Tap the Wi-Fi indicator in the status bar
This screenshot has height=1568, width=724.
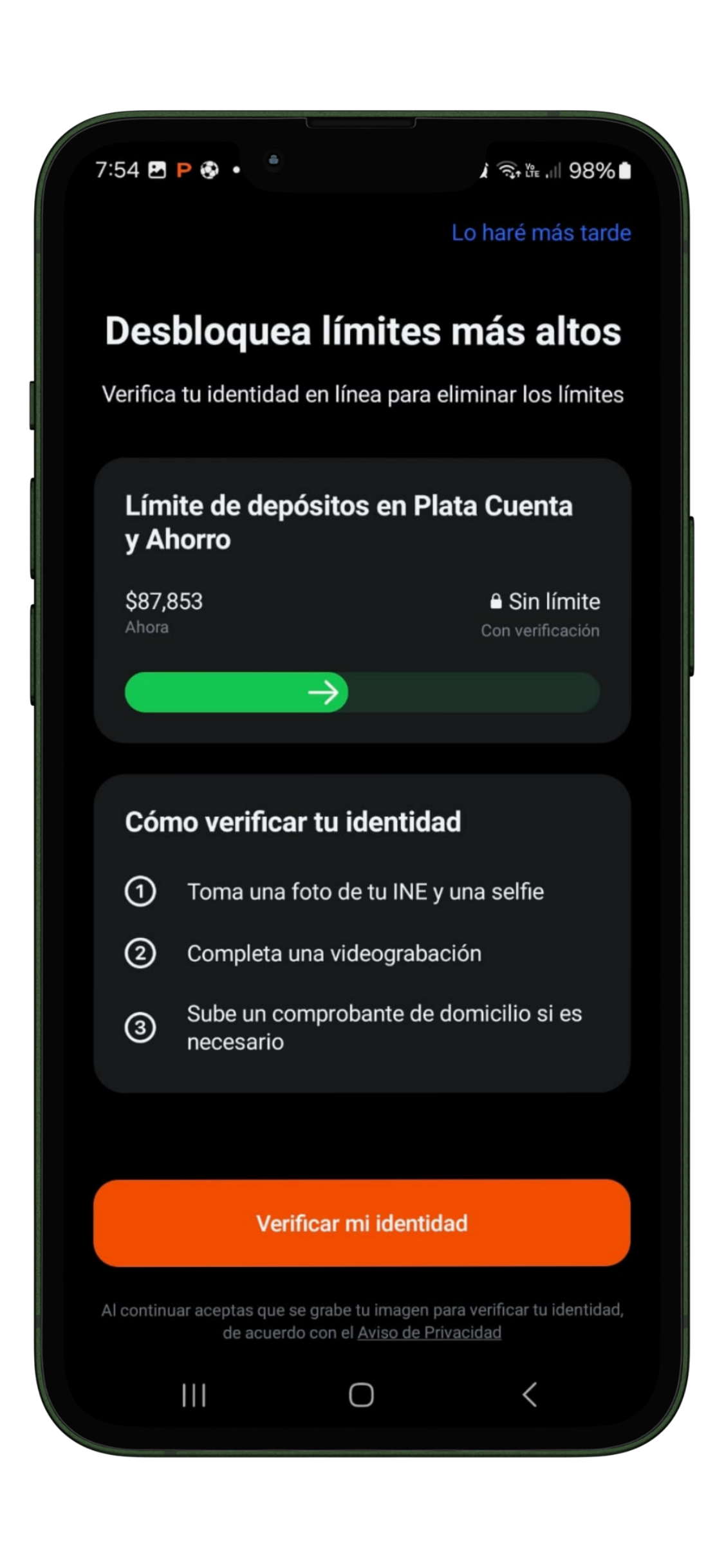(508, 169)
